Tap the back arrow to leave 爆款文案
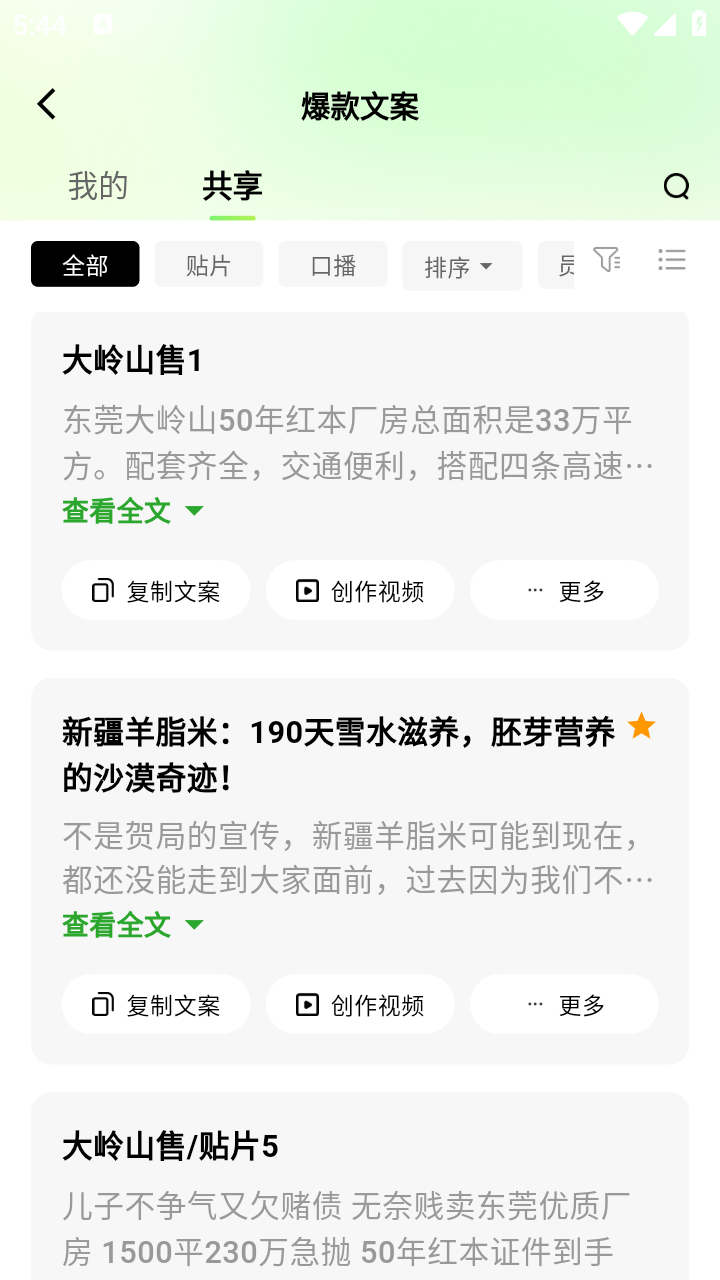The image size is (720, 1280). coord(45,103)
